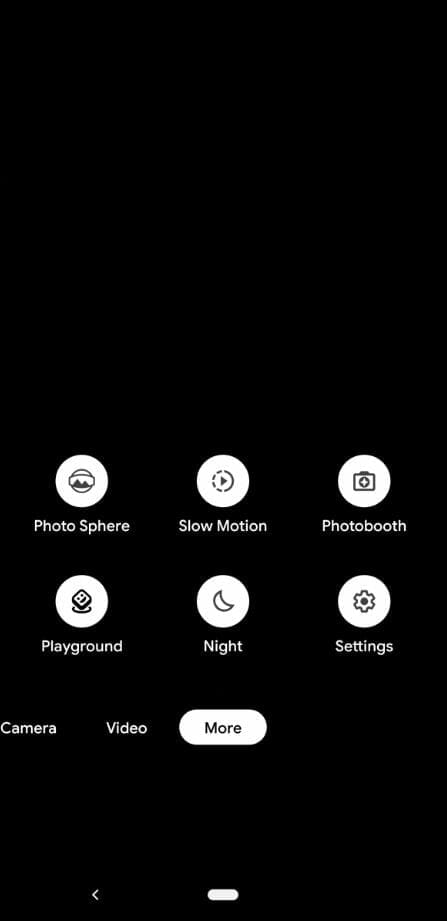Viewport: 447px width, 921px height.
Task: Open Photo Sphere mode
Action: click(x=82, y=481)
